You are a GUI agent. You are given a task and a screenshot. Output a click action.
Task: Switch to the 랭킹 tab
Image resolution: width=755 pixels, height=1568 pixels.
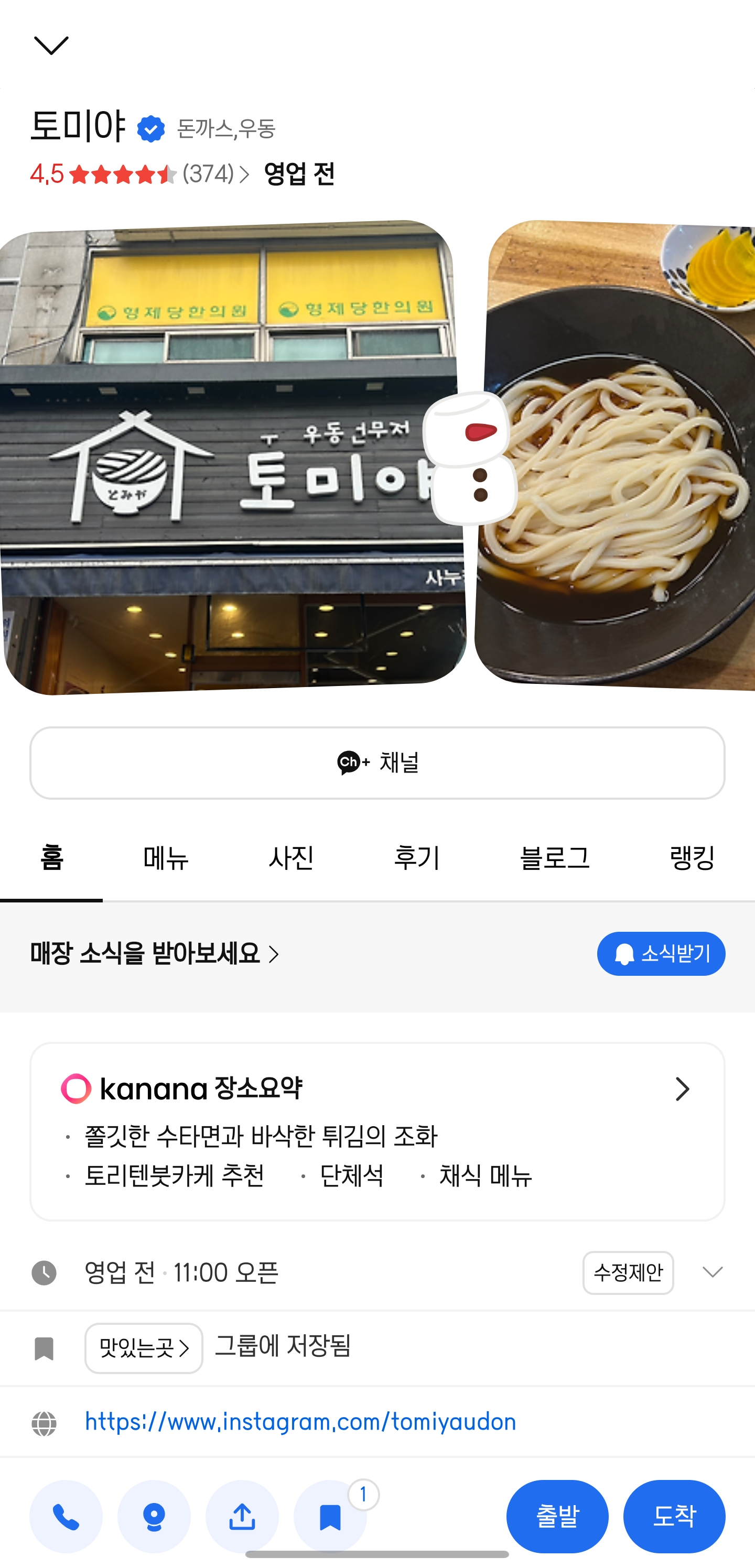(692, 858)
